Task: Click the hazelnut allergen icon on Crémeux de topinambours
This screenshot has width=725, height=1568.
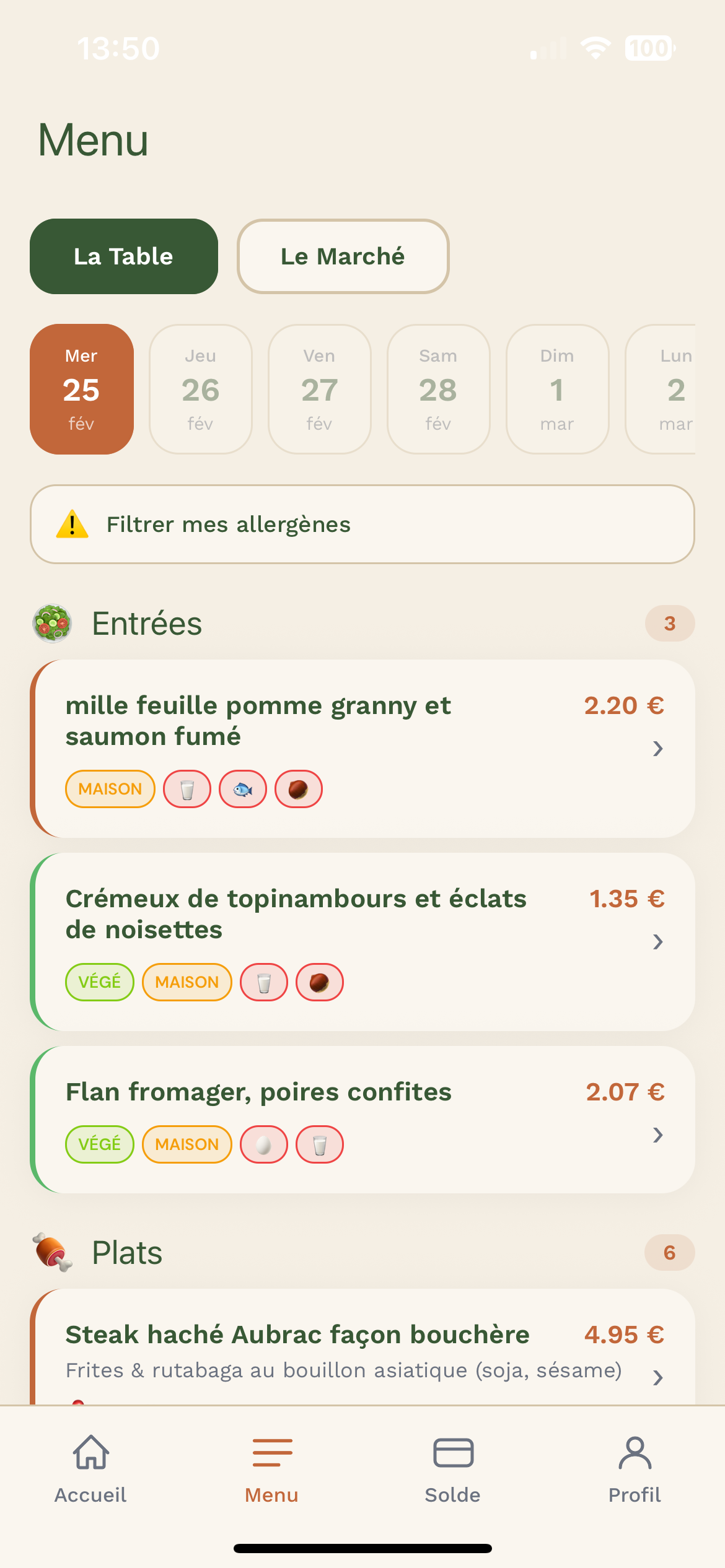Action: coord(319,982)
